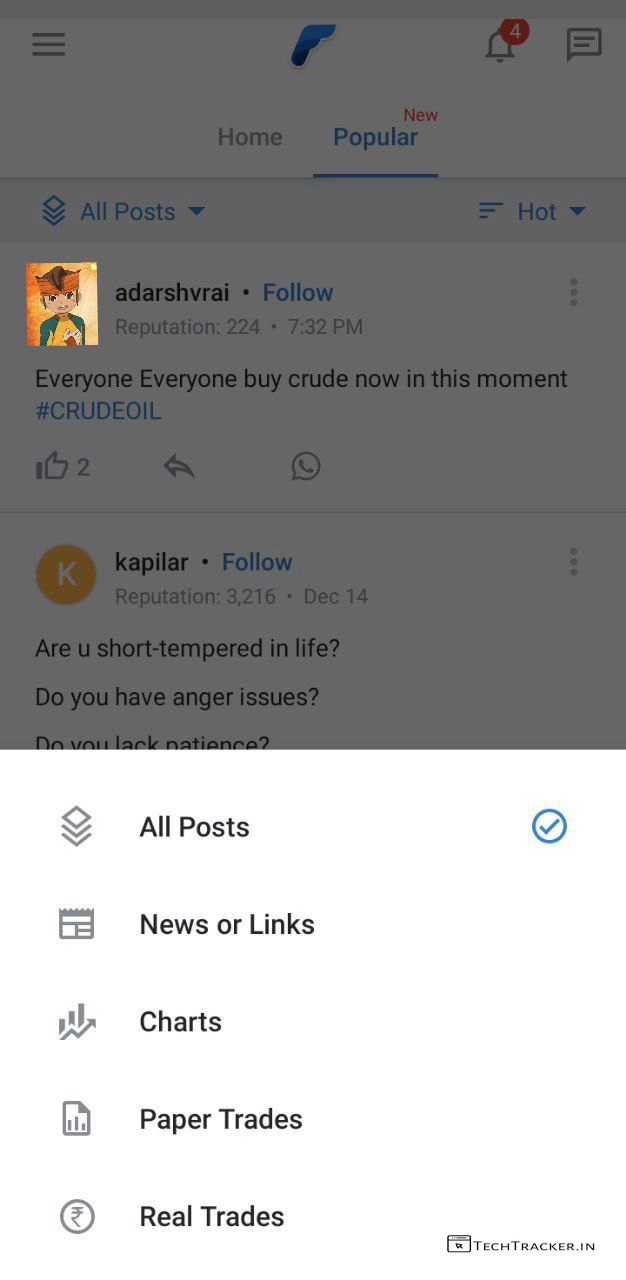Share adarshvrai's post on WhatsApp
The height and width of the screenshot is (1280, 626).
pos(306,466)
